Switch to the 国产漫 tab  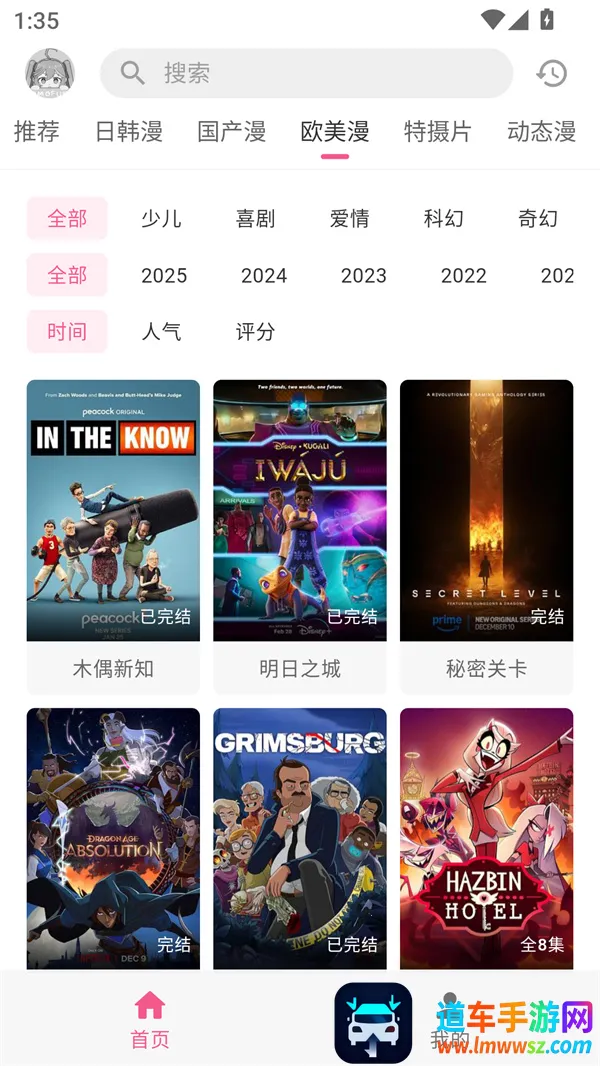[x=232, y=131]
